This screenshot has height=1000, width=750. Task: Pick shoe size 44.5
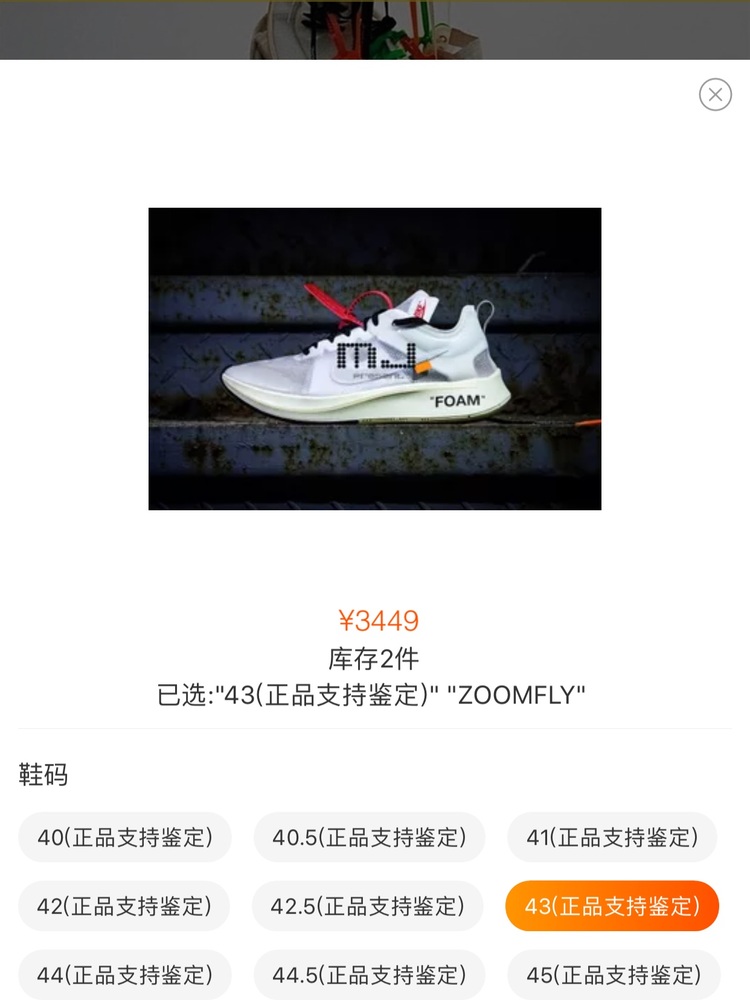(369, 974)
